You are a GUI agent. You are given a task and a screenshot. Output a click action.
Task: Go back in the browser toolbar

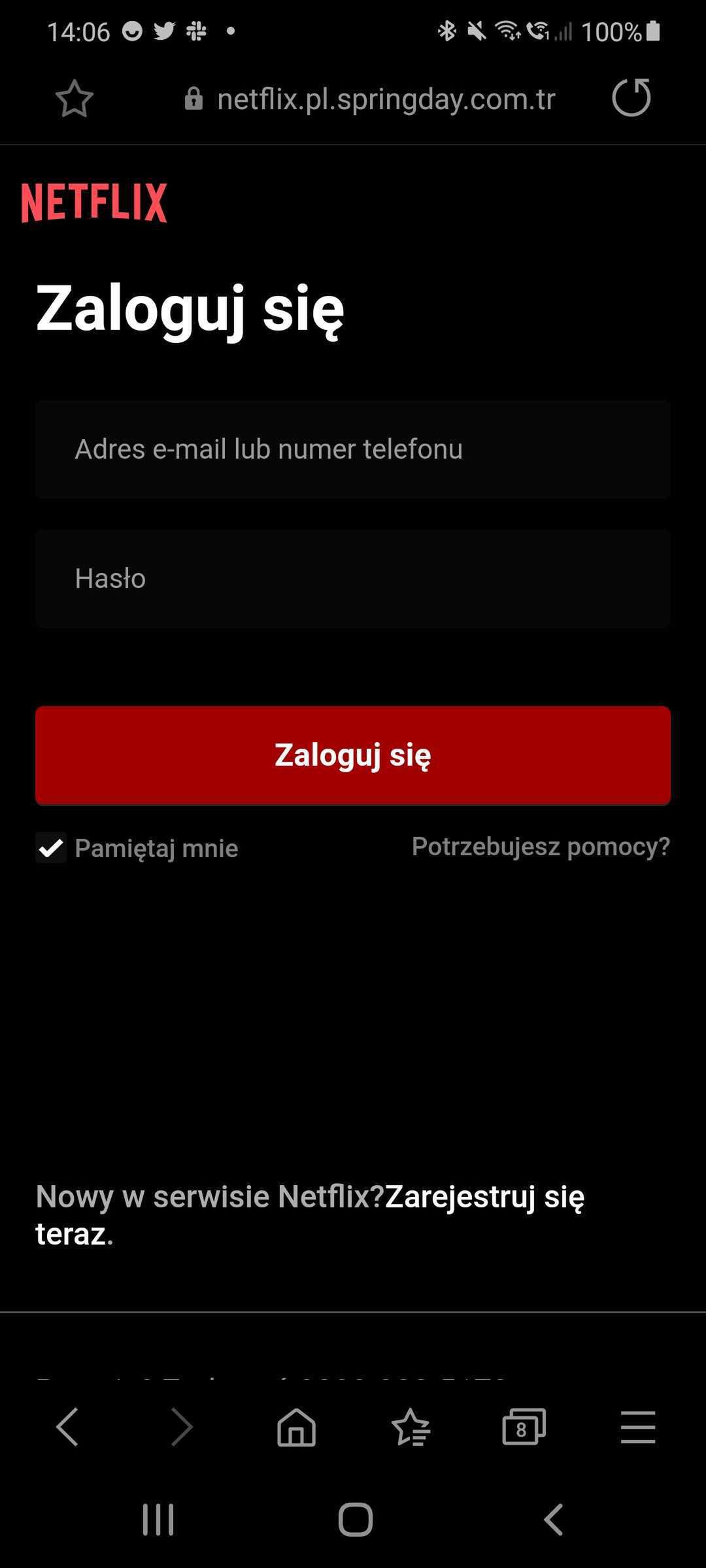(x=68, y=1427)
